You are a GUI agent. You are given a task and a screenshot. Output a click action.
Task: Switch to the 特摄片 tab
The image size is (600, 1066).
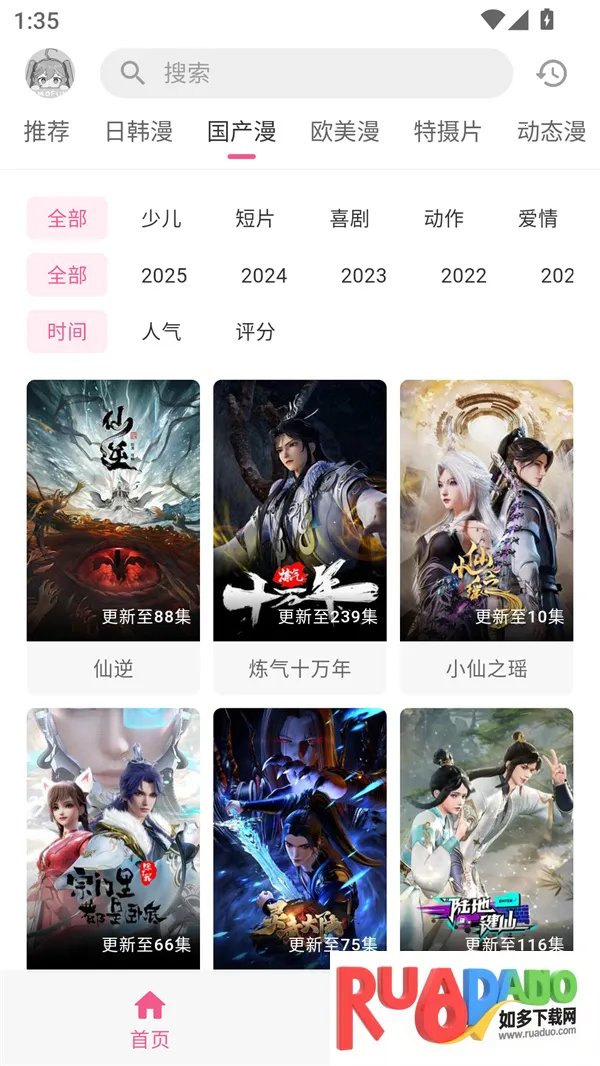click(448, 131)
